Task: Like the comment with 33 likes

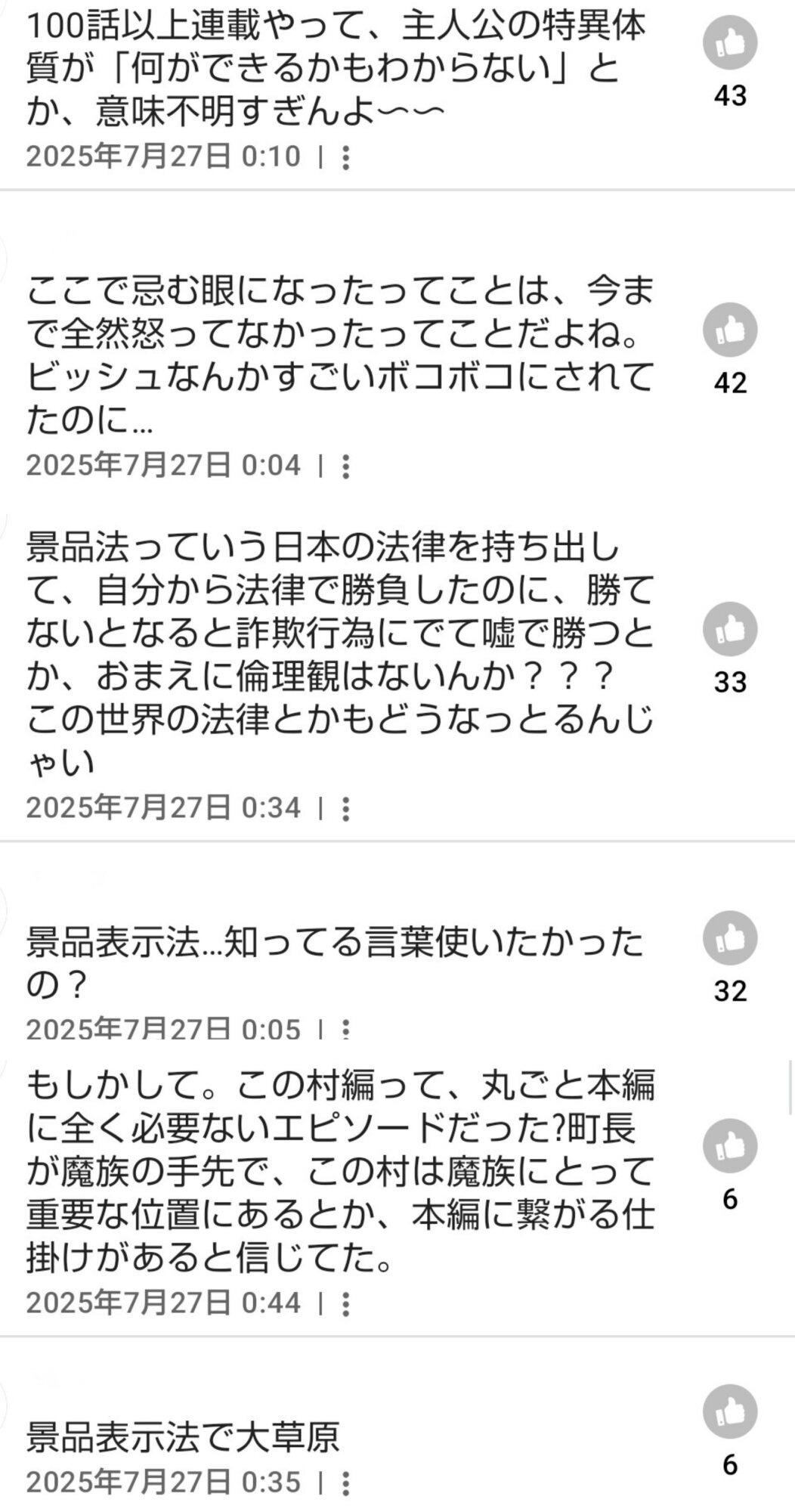Action: coord(730,629)
